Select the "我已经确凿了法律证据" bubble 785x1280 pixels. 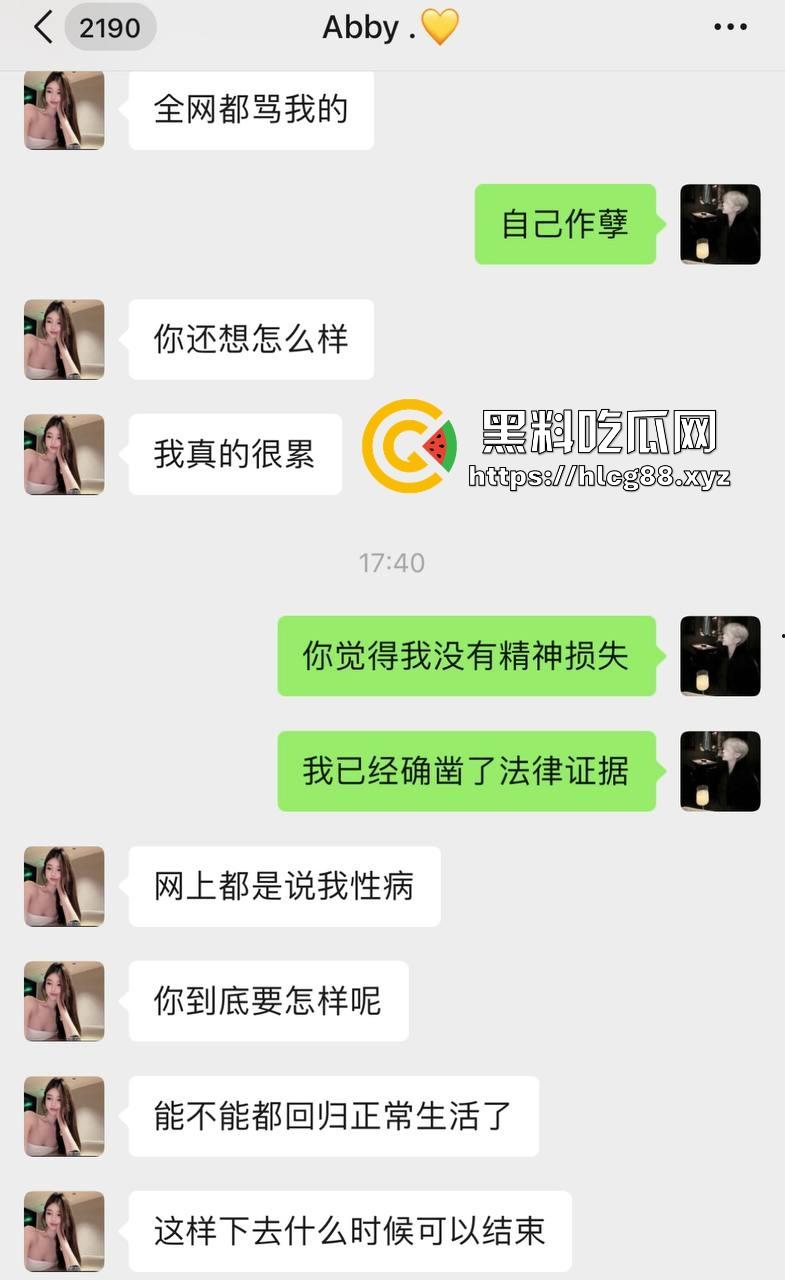466,771
